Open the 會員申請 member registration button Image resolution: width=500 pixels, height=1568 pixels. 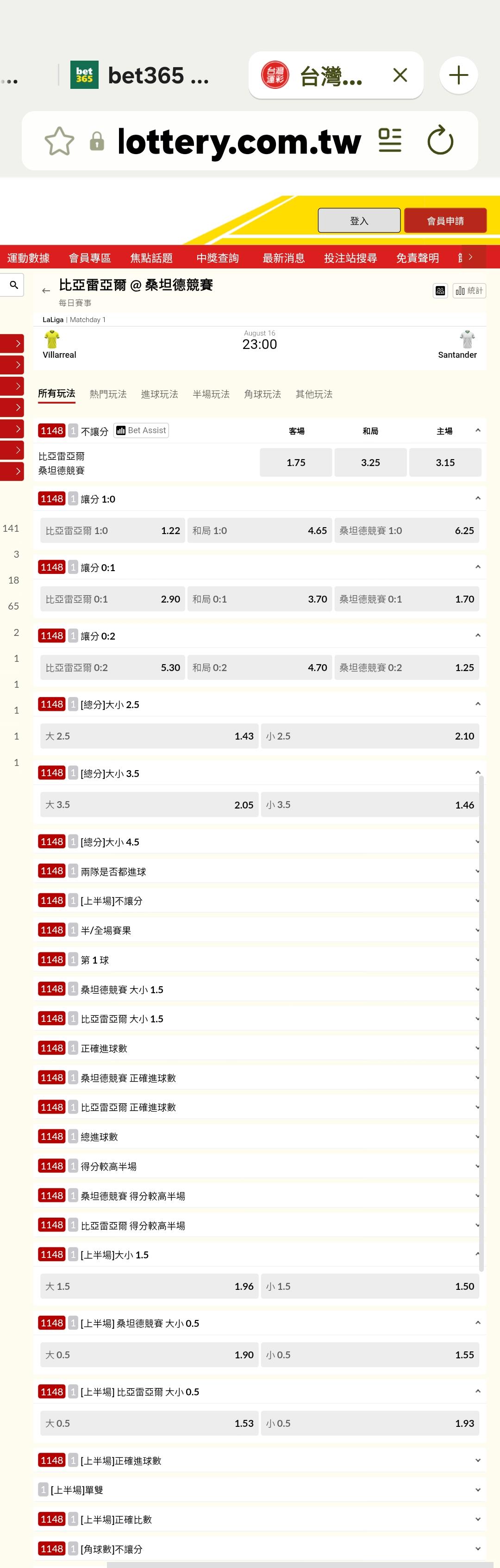tap(445, 220)
